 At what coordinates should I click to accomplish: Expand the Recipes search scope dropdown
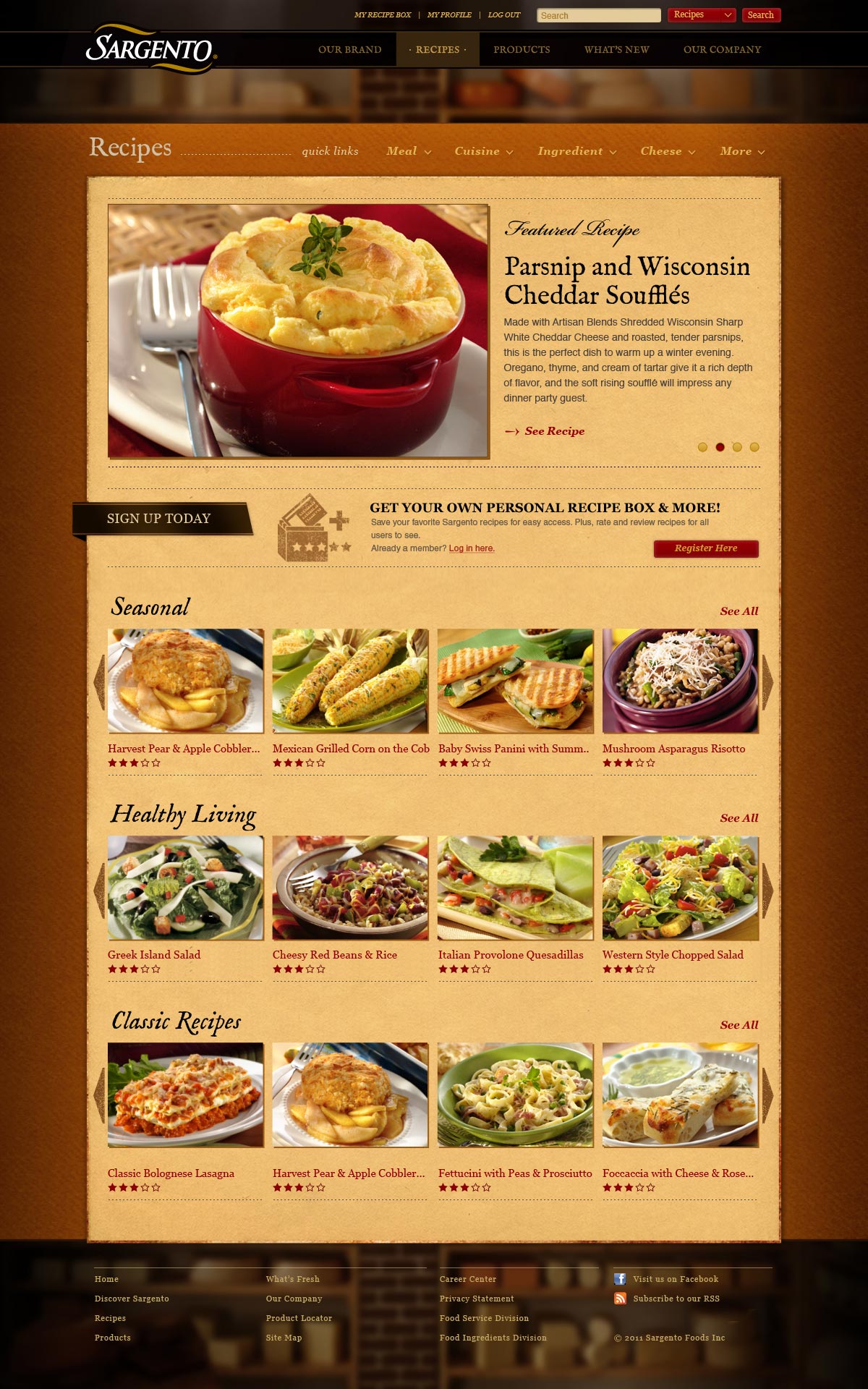coord(702,15)
